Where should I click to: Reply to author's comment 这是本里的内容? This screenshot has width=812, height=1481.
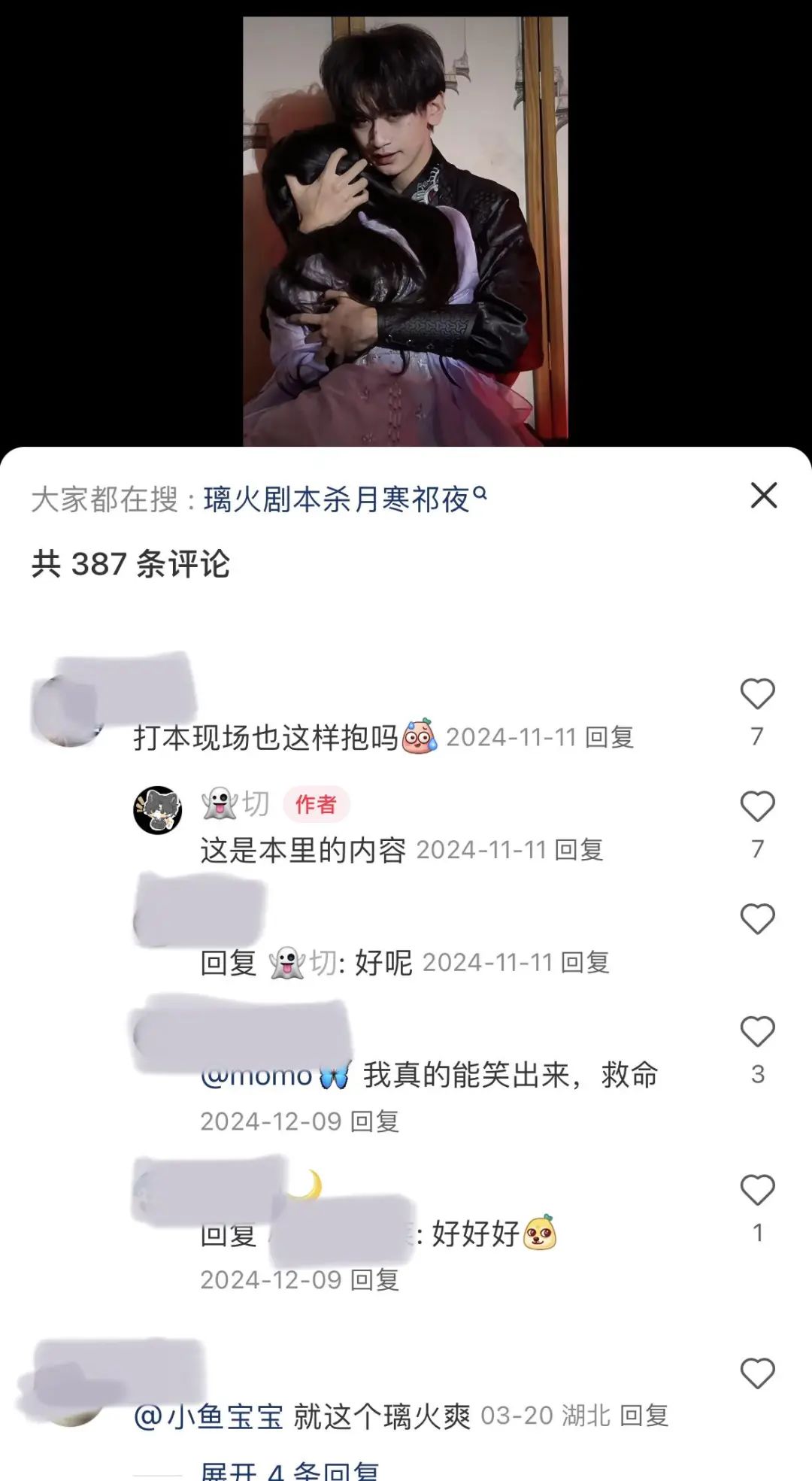pyautogui.click(x=579, y=850)
